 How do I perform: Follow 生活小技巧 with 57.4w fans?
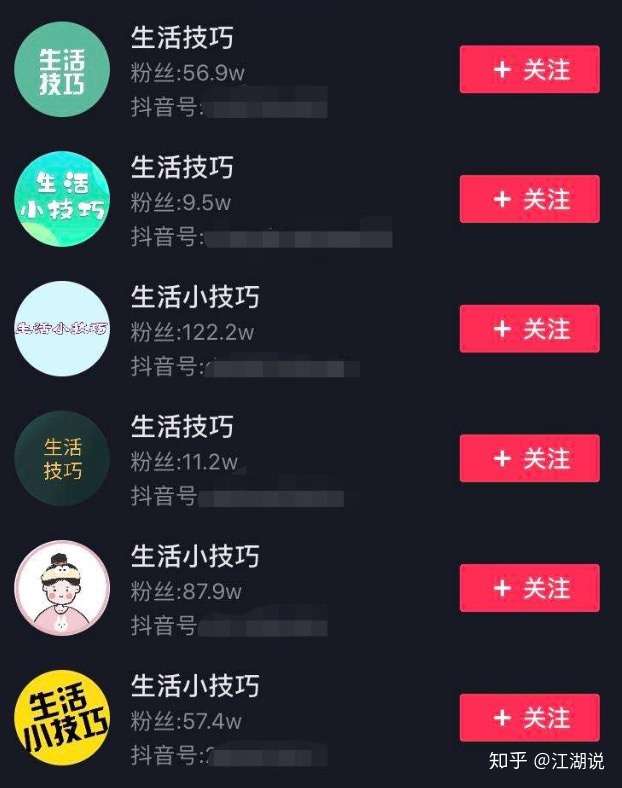pyautogui.click(x=529, y=718)
